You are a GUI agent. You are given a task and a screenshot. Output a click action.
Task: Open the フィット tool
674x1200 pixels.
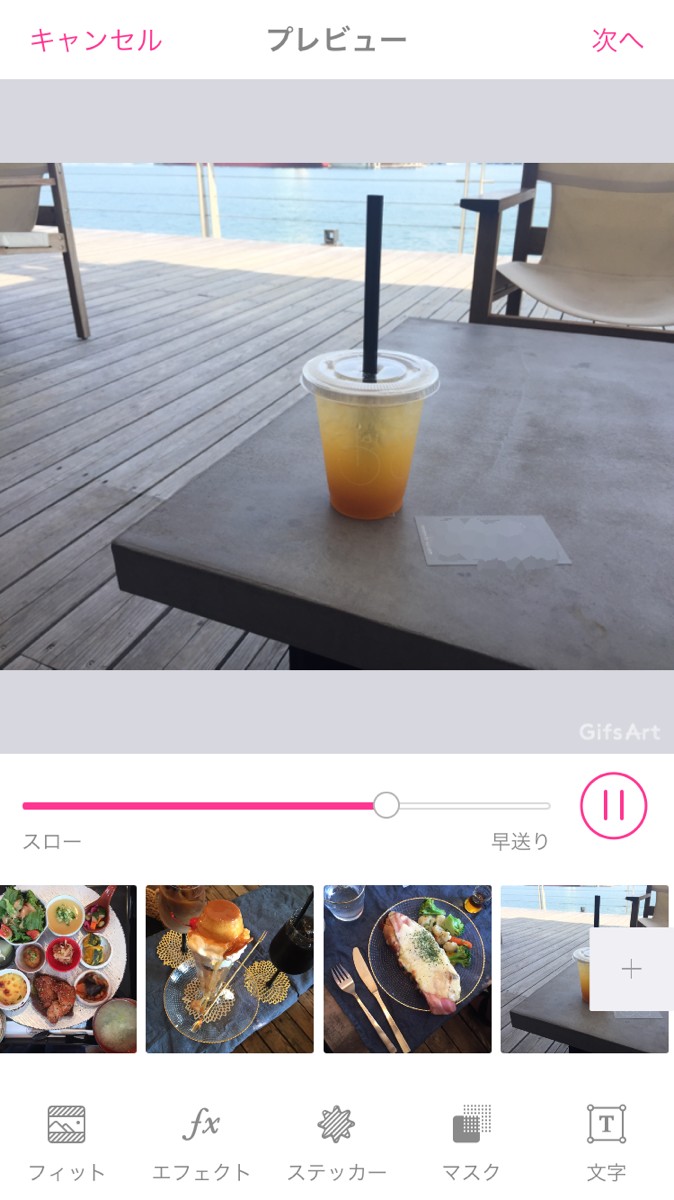pos(67,1143)
